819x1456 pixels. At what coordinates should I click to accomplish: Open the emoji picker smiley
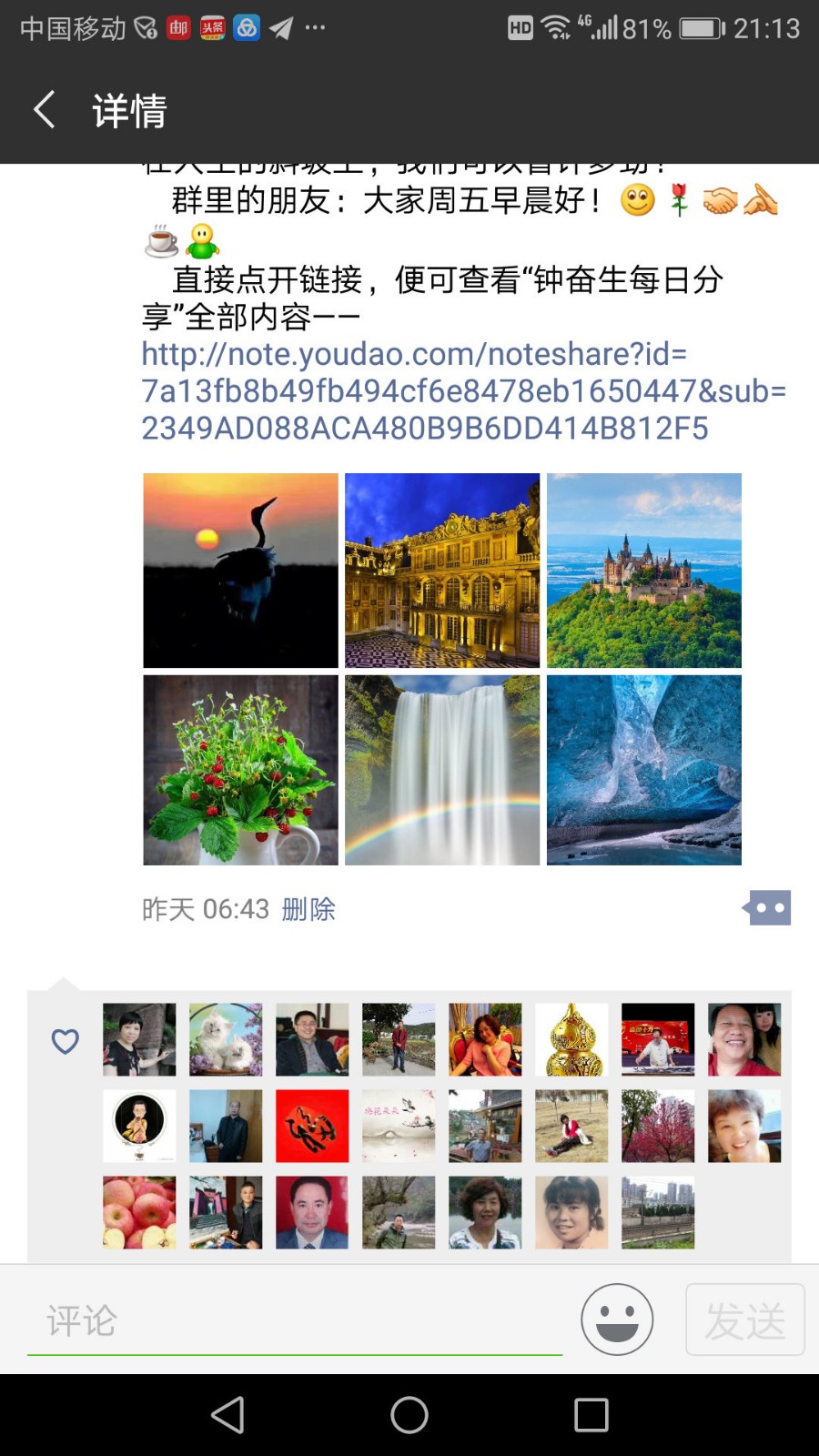617,1319
